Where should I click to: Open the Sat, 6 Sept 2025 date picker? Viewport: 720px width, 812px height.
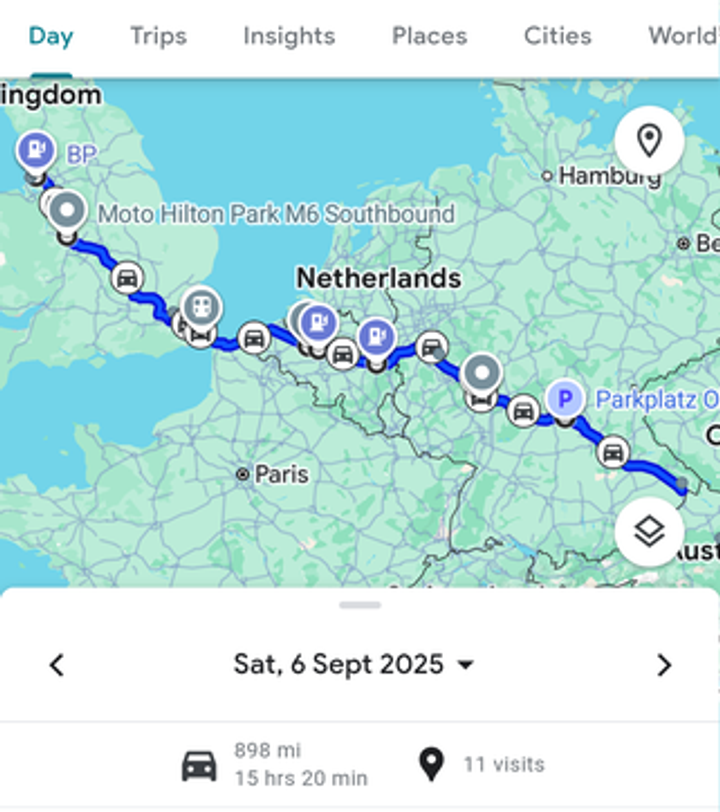click(x=354, y=664)
